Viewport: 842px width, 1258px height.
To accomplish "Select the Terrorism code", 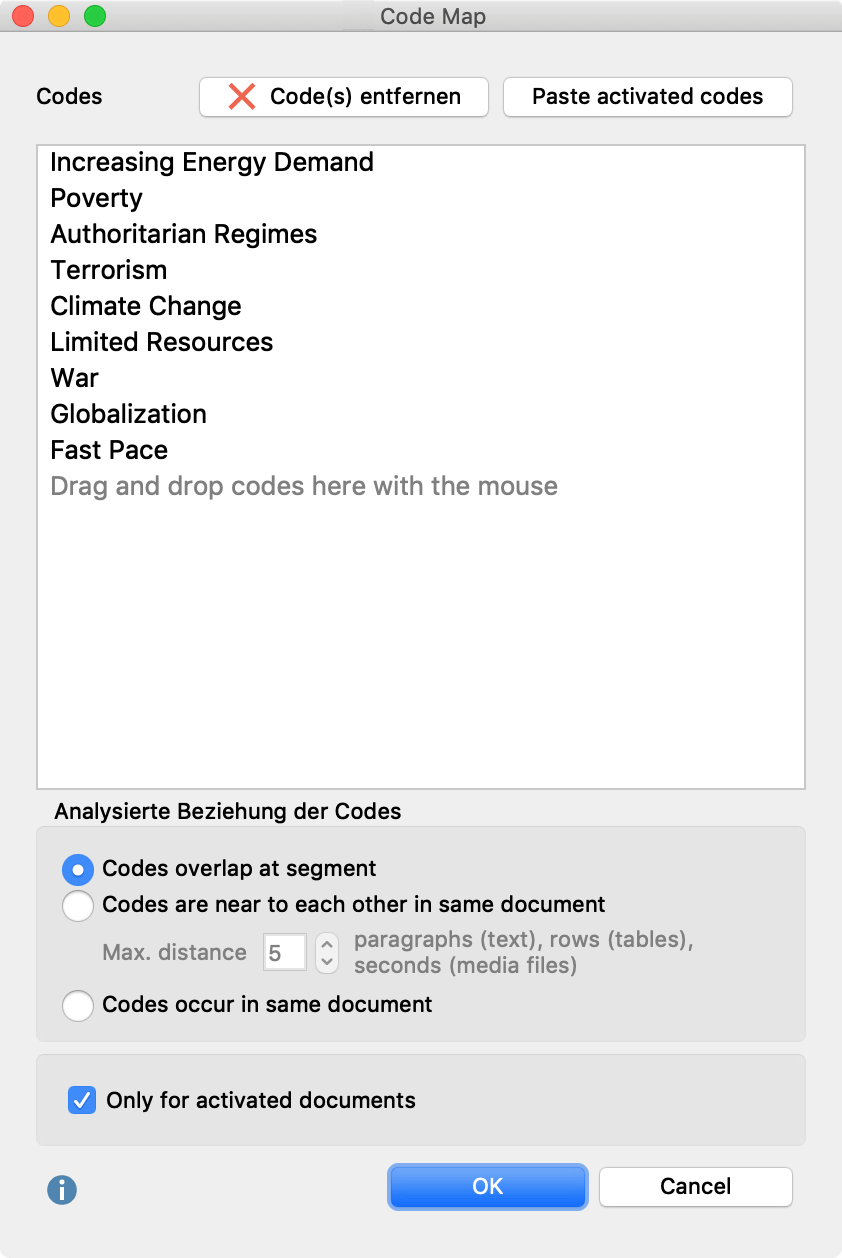I will (109, 270).
